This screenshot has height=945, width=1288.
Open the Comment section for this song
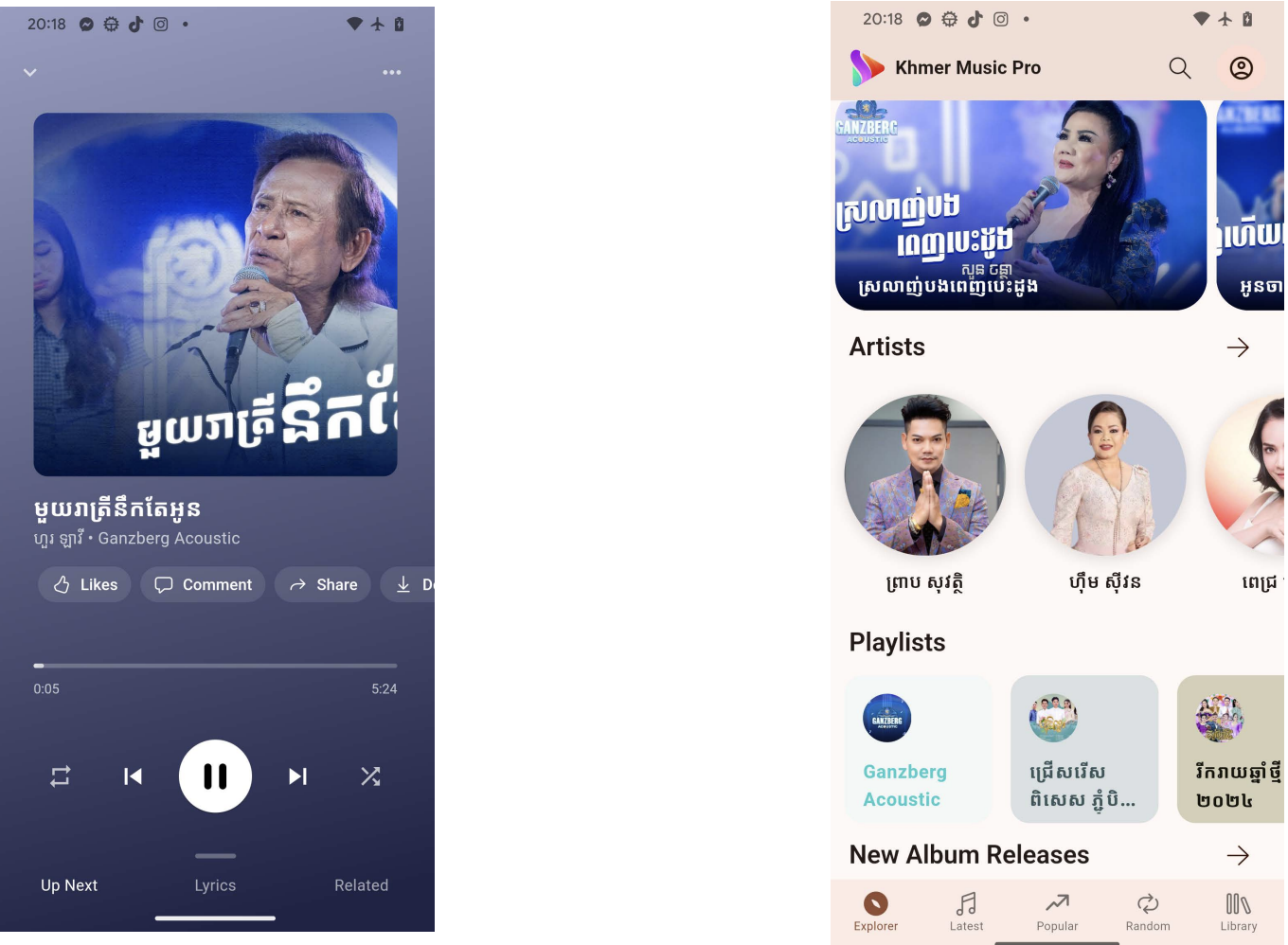tap(203, 584)
